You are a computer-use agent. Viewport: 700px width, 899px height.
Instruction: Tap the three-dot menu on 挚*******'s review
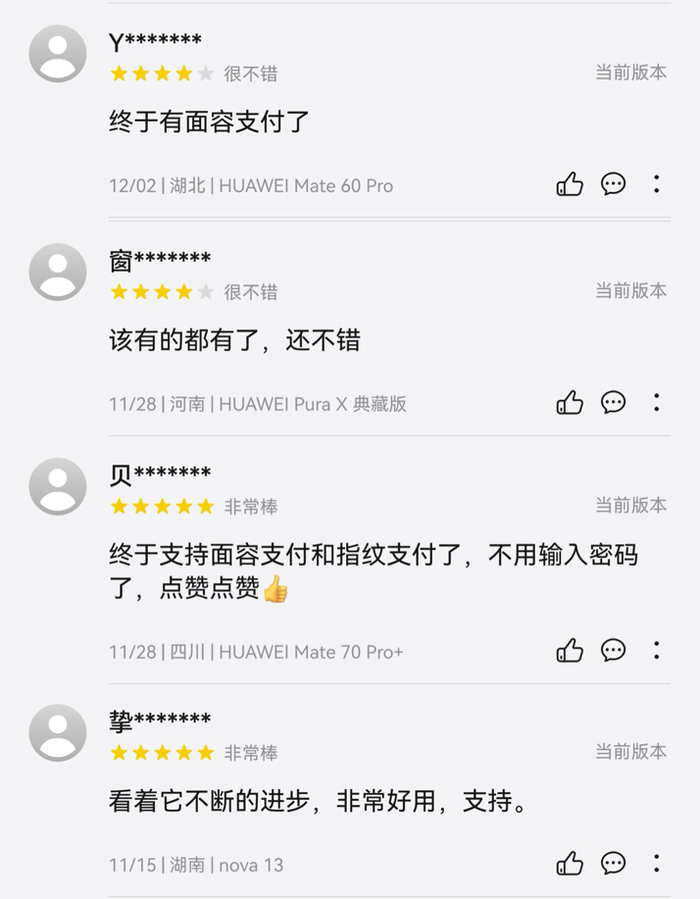click(x=657, y=863)
